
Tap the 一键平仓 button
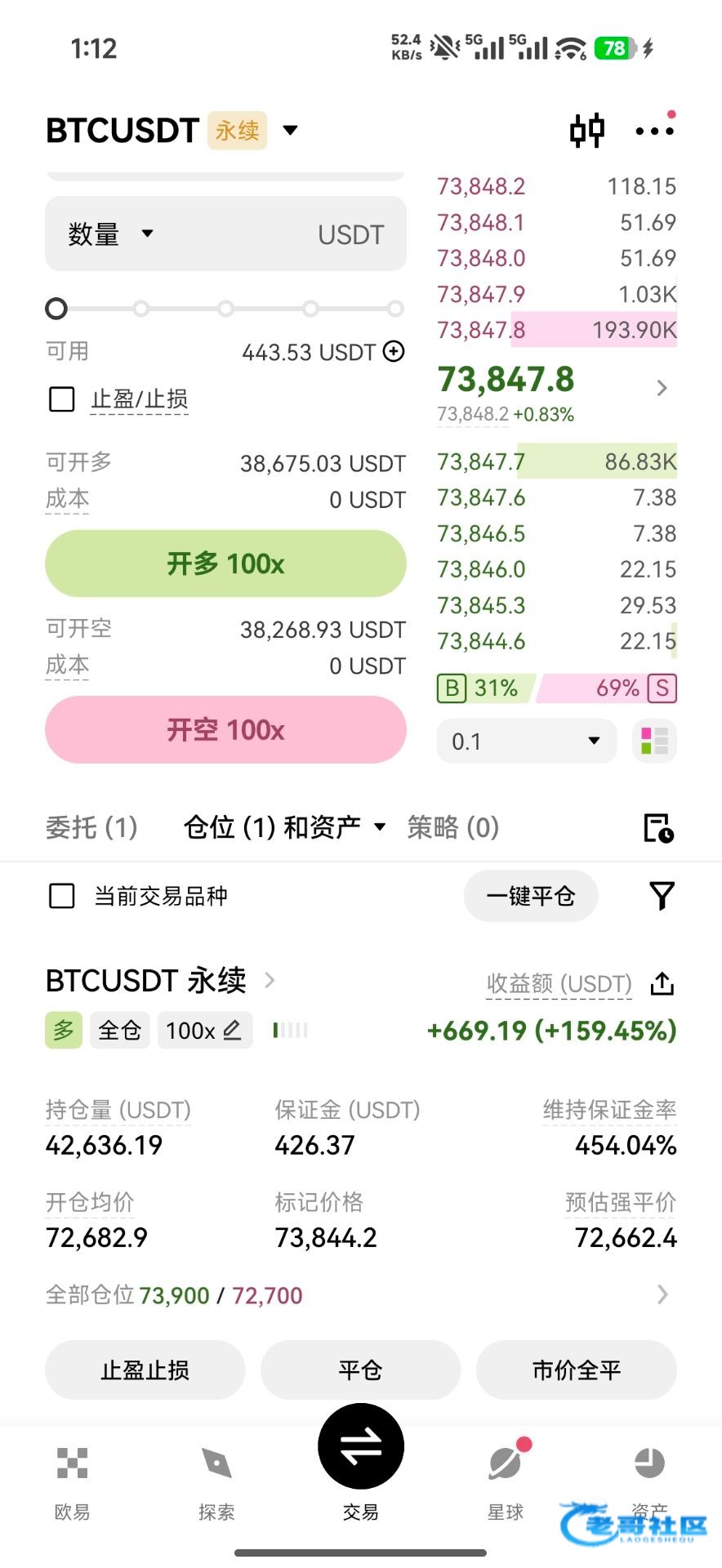[x=531, y=896]
